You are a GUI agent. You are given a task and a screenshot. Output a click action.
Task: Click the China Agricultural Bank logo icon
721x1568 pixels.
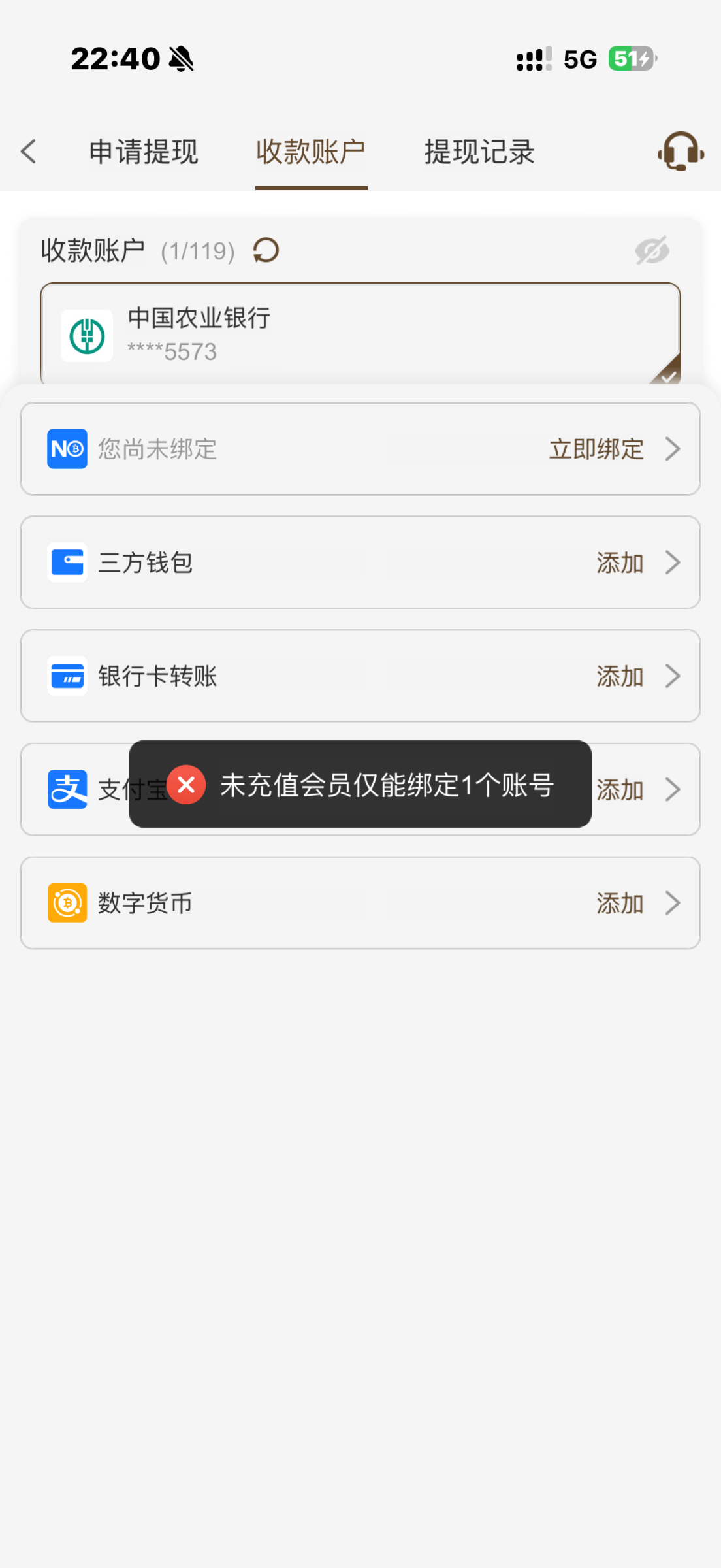click(x=87, y=335)
